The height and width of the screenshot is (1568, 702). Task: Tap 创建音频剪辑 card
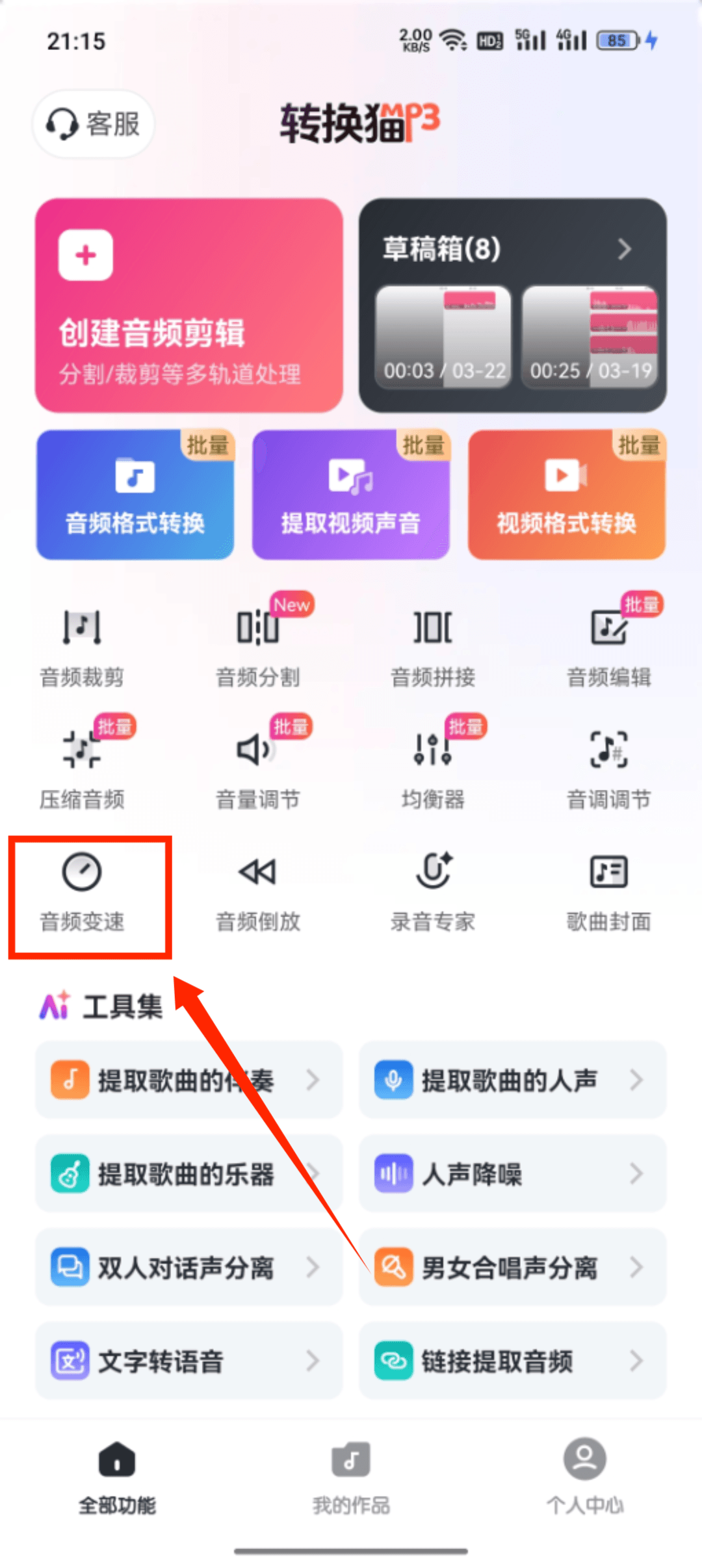pyautogui.click(x=188, y=306)
